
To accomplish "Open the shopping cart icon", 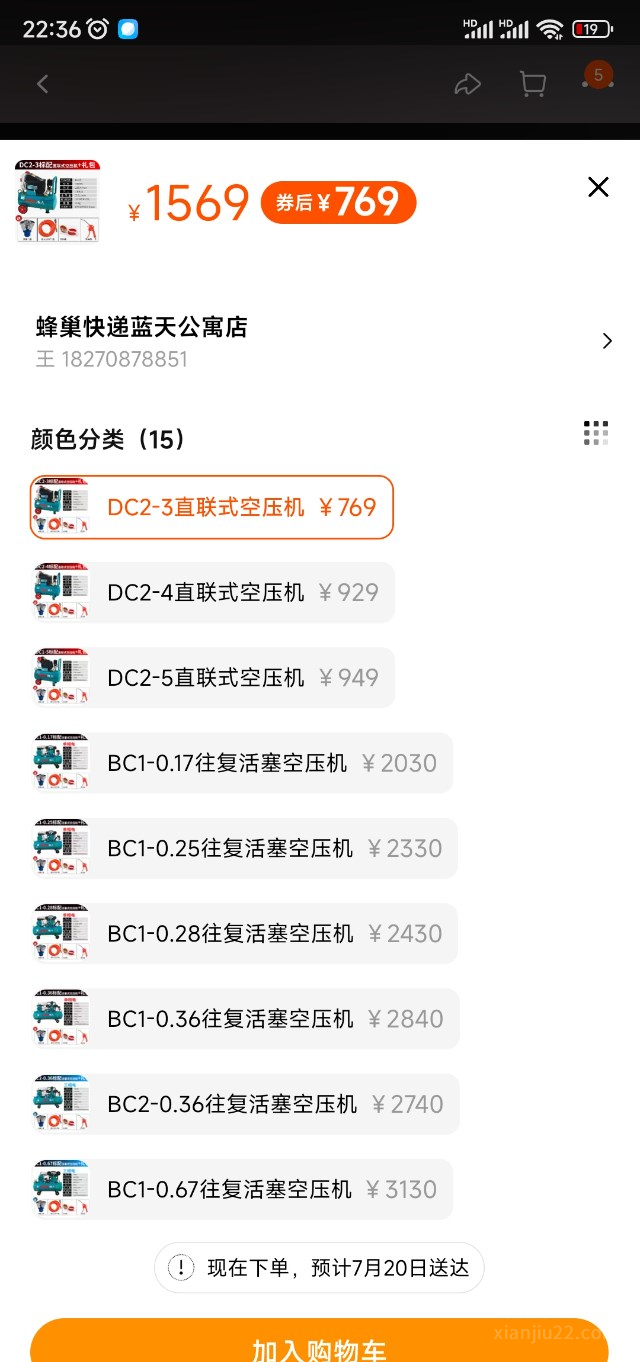I will [533, 84].
